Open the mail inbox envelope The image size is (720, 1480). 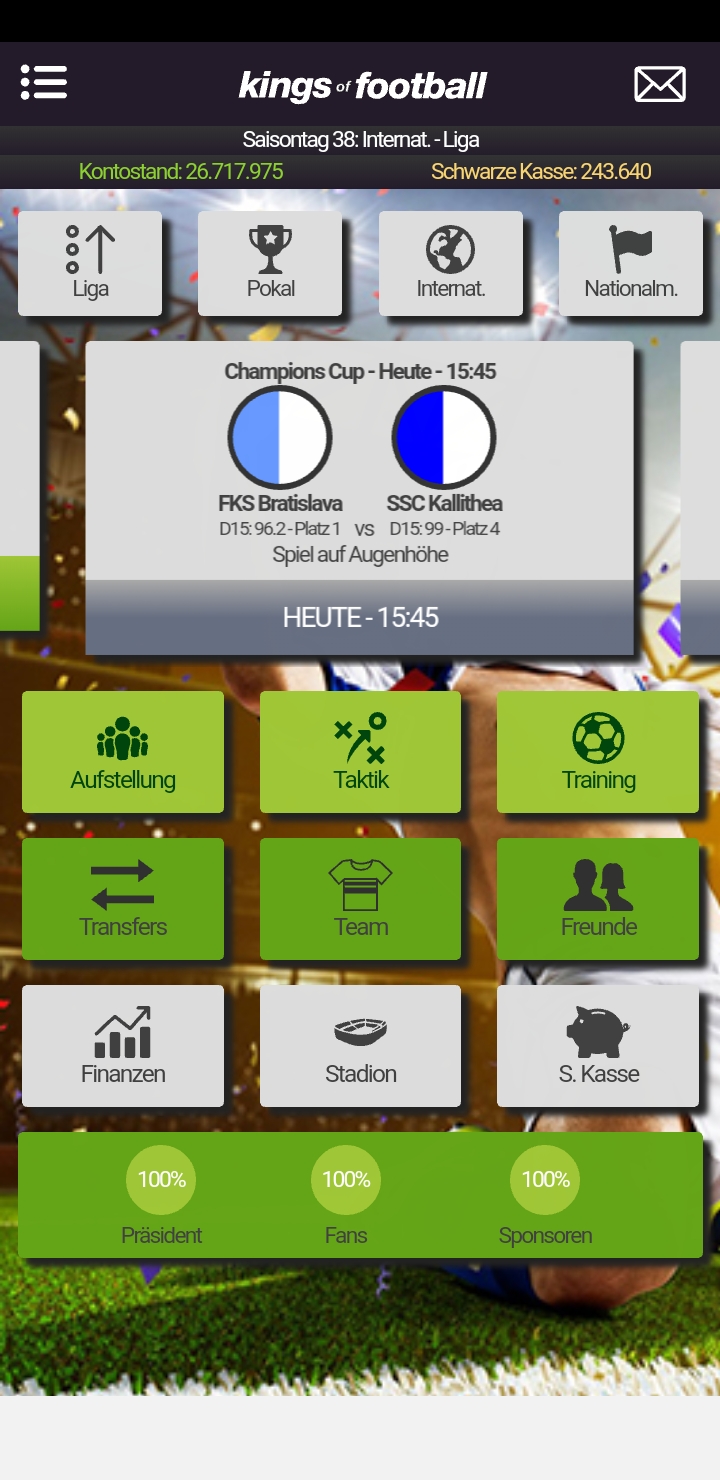tap(660, 84)
